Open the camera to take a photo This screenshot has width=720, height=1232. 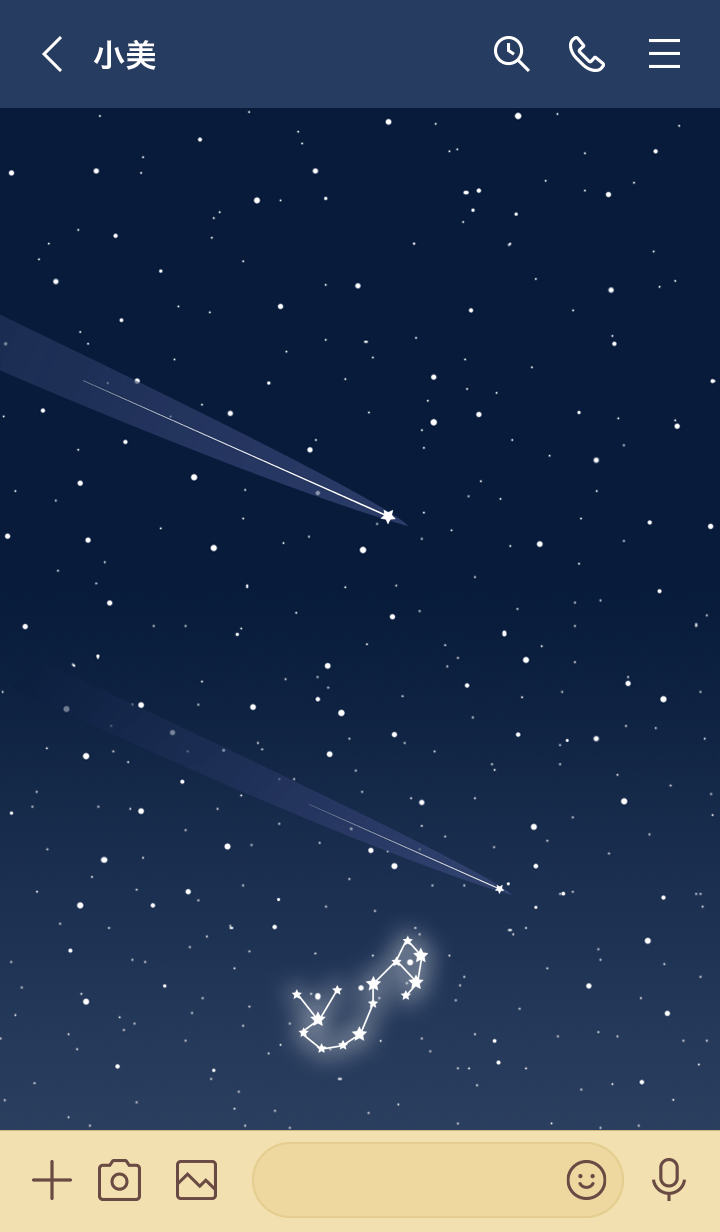point(120,1180)
